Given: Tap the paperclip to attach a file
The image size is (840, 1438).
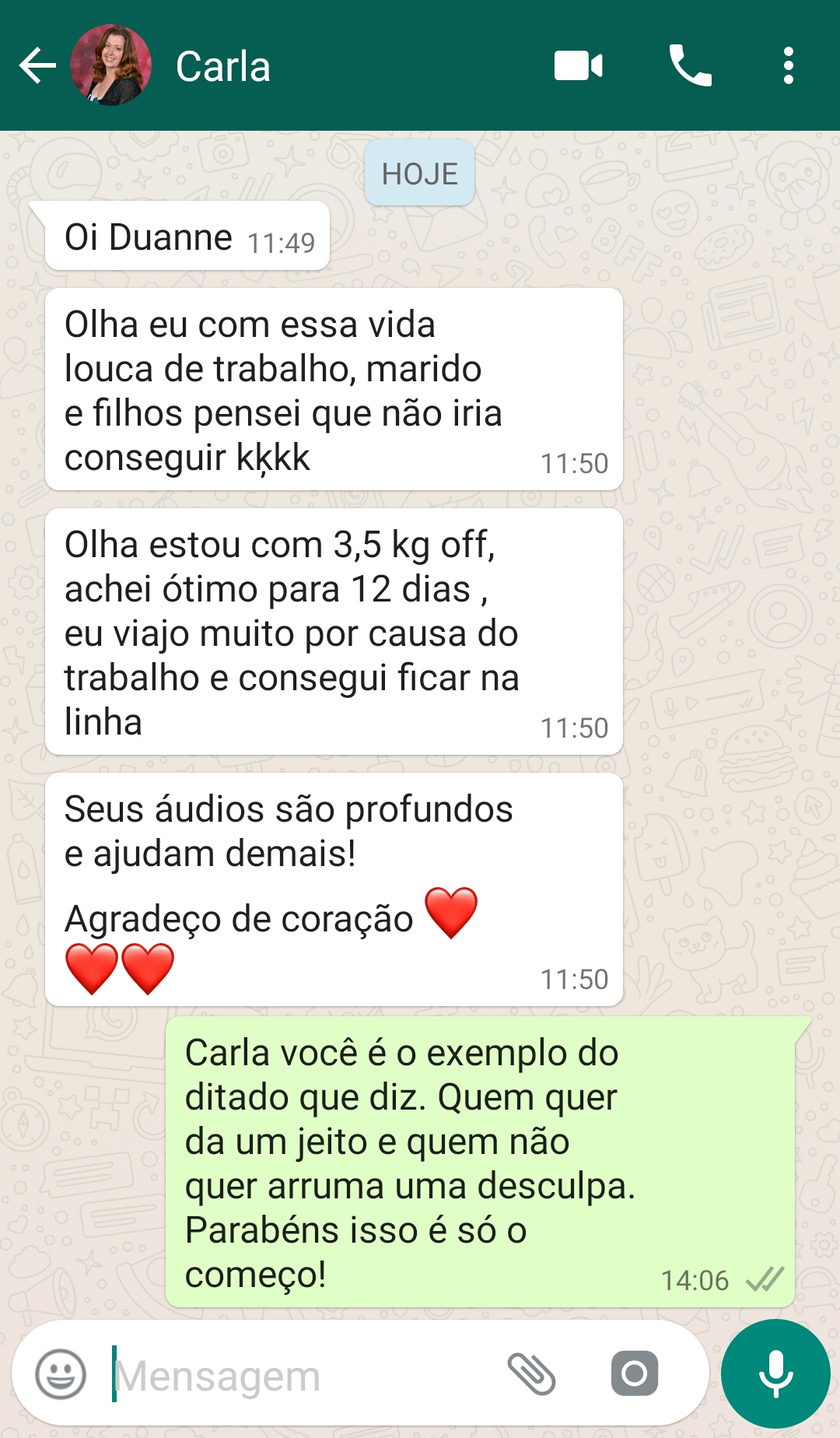Looking at the screenshot, I should pos(531,1374).
